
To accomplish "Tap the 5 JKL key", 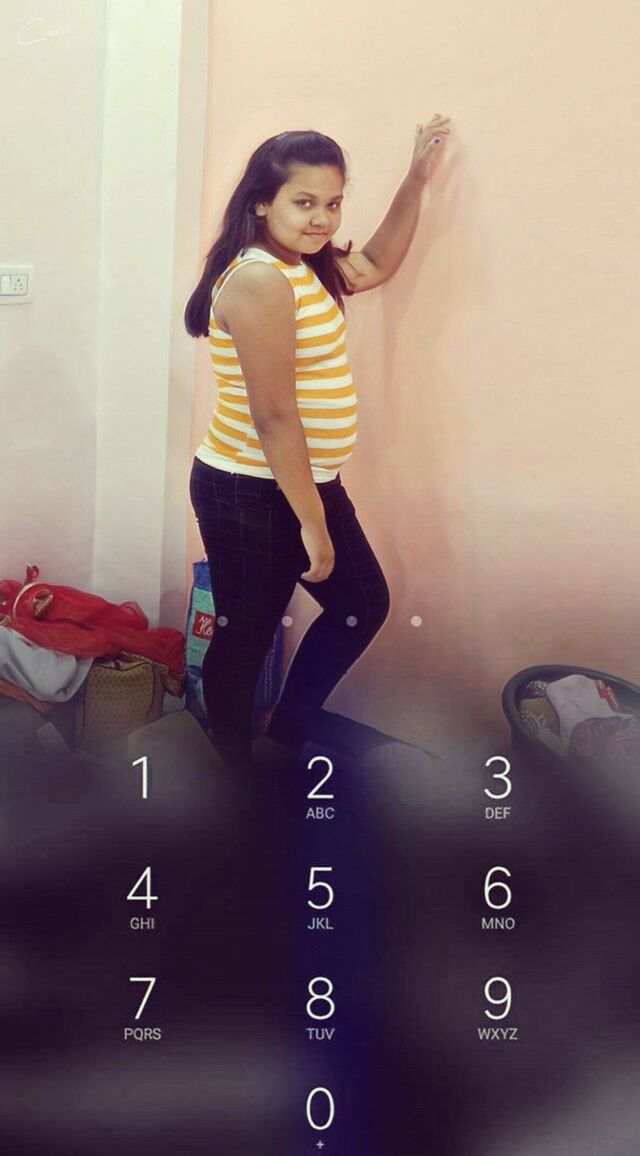I will (x=320, y=897).
